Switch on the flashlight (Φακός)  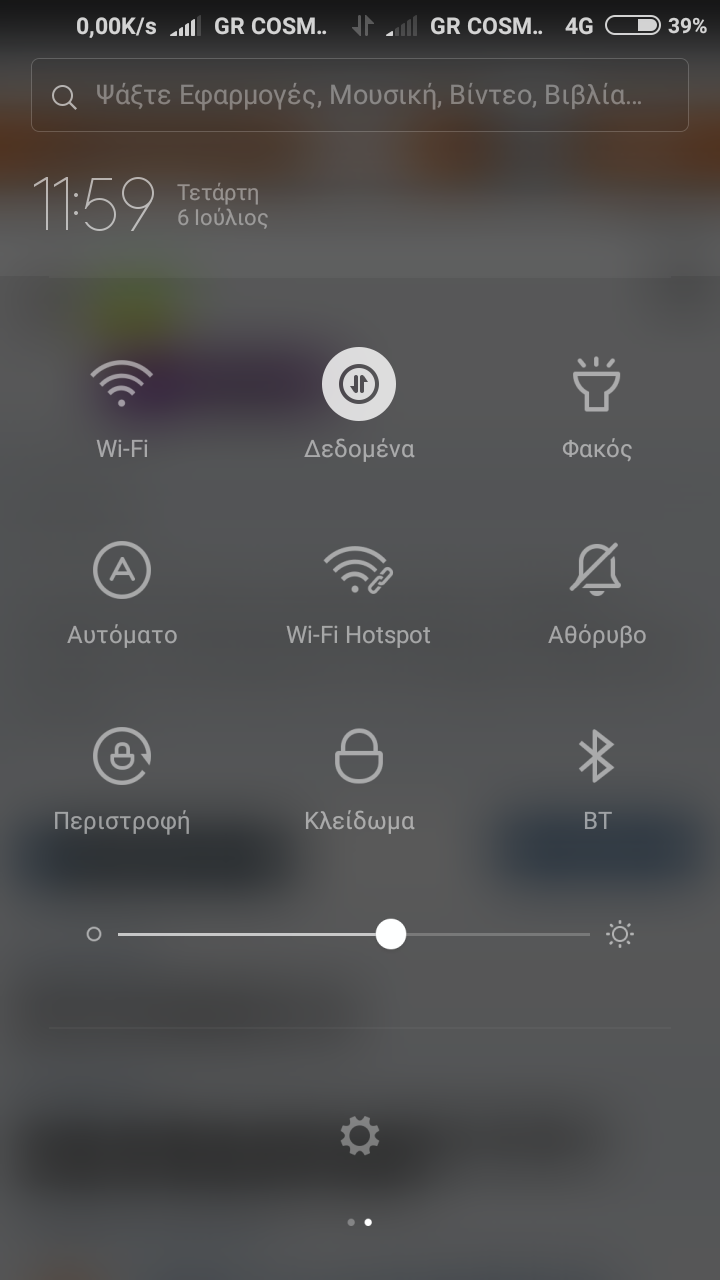click(x=596, y=385)
